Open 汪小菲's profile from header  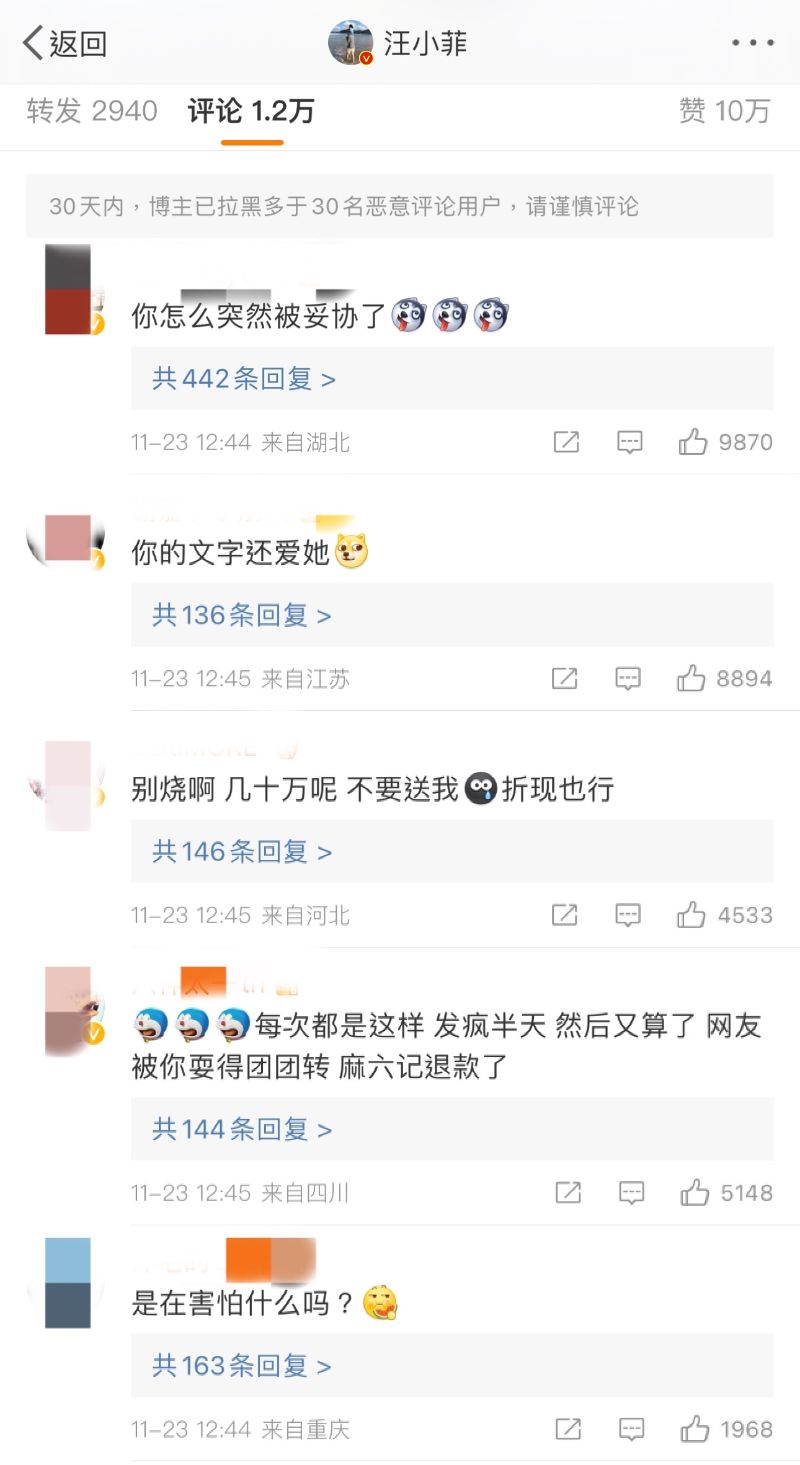(400, 44)
